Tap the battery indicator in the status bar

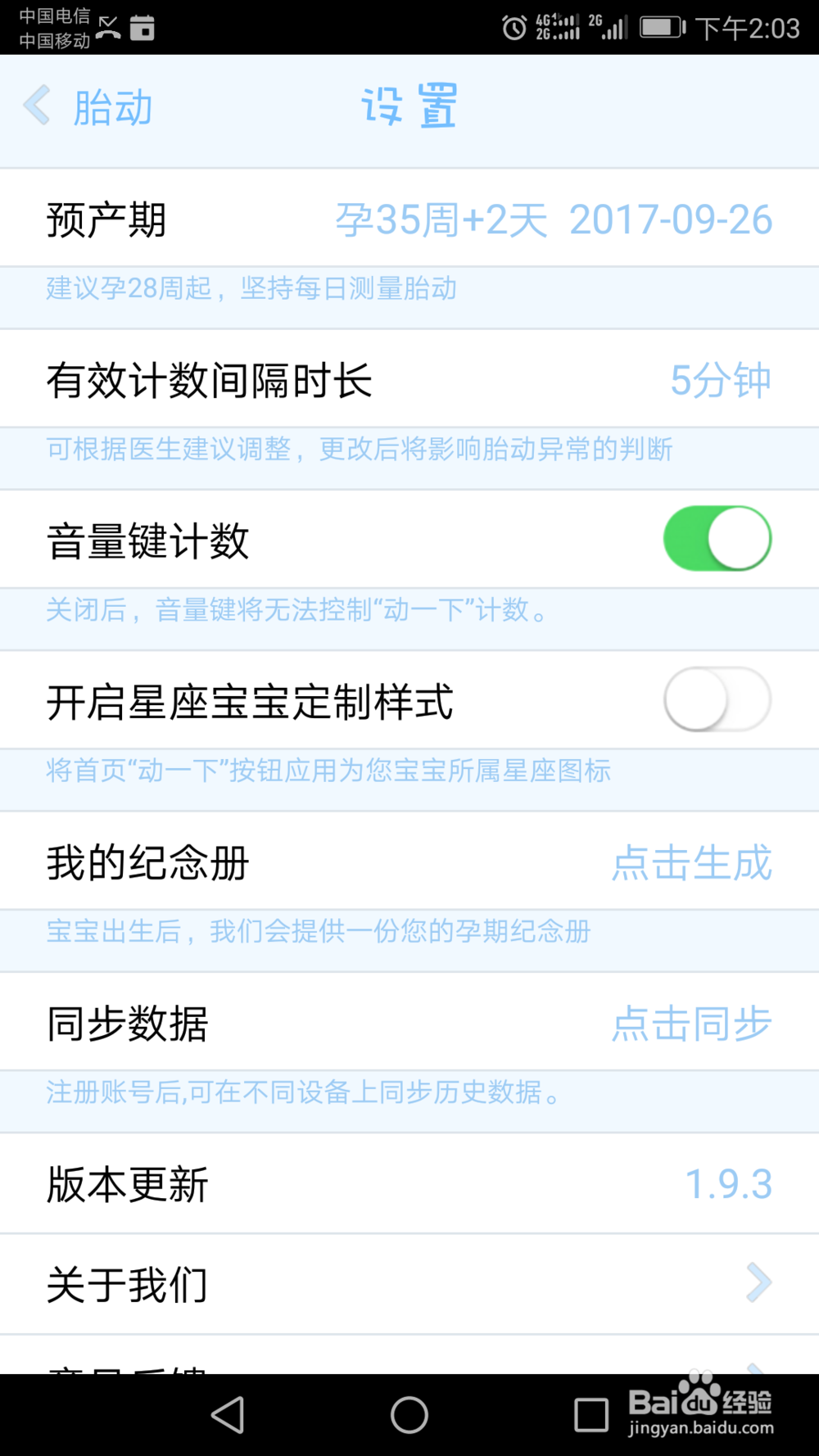click(660, 27)
